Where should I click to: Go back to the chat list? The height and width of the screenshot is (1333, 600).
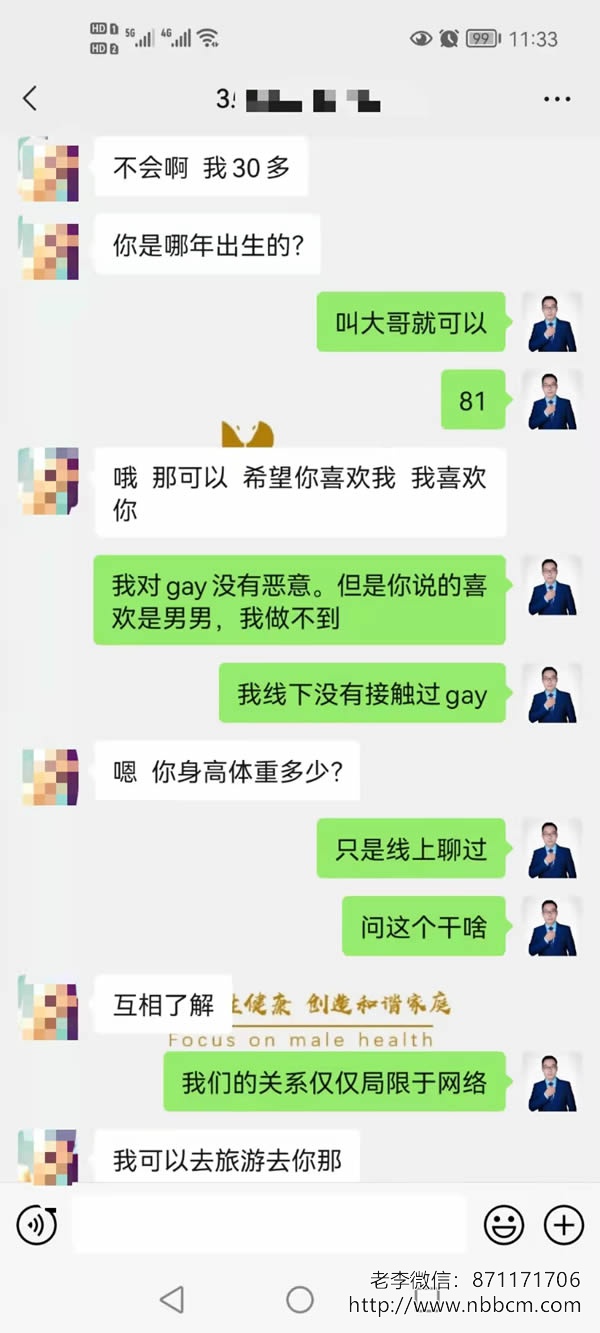pyautogui.click(x=30, y=98)
